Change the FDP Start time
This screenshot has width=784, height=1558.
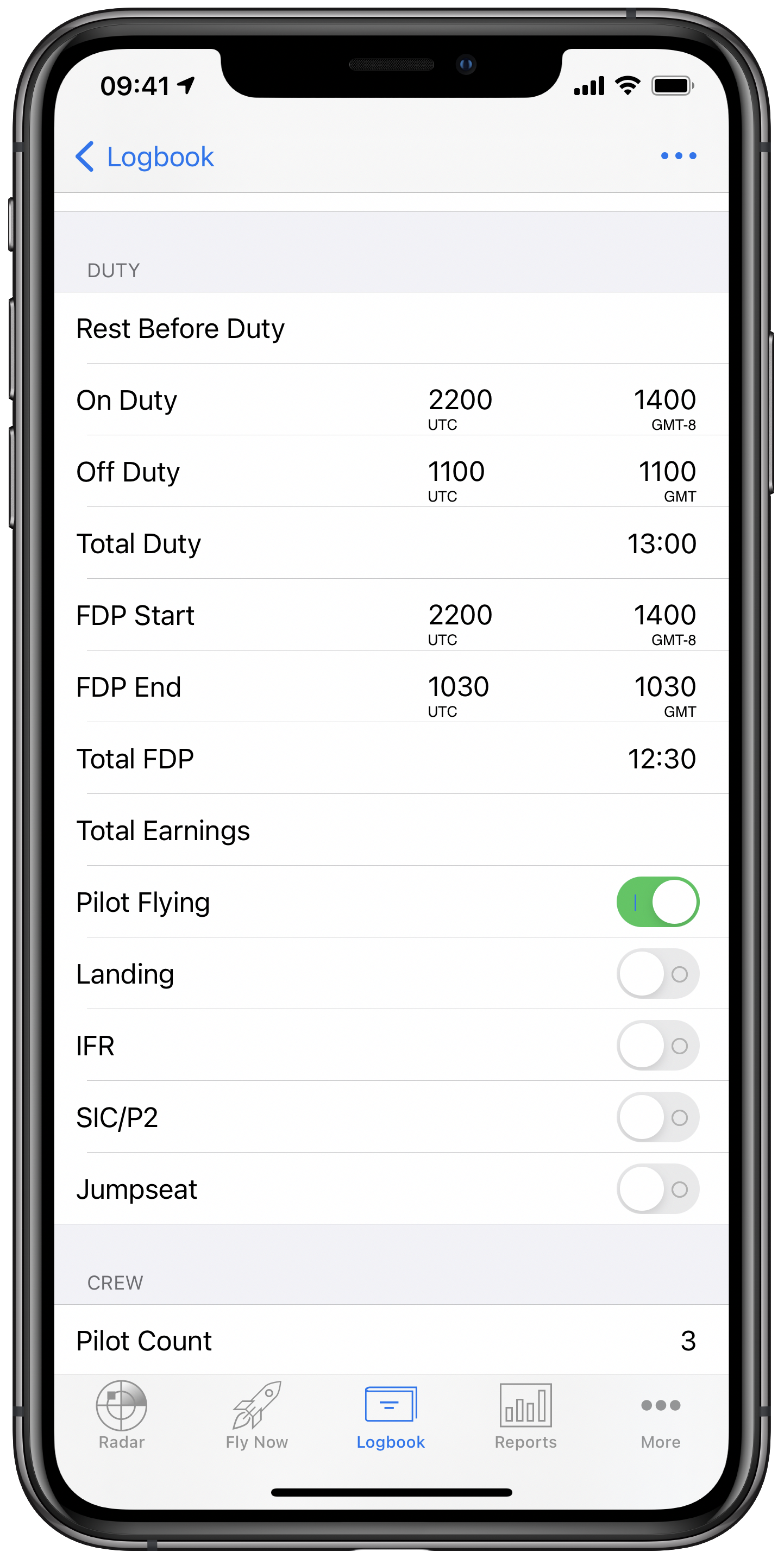click(x=391, y=615)
